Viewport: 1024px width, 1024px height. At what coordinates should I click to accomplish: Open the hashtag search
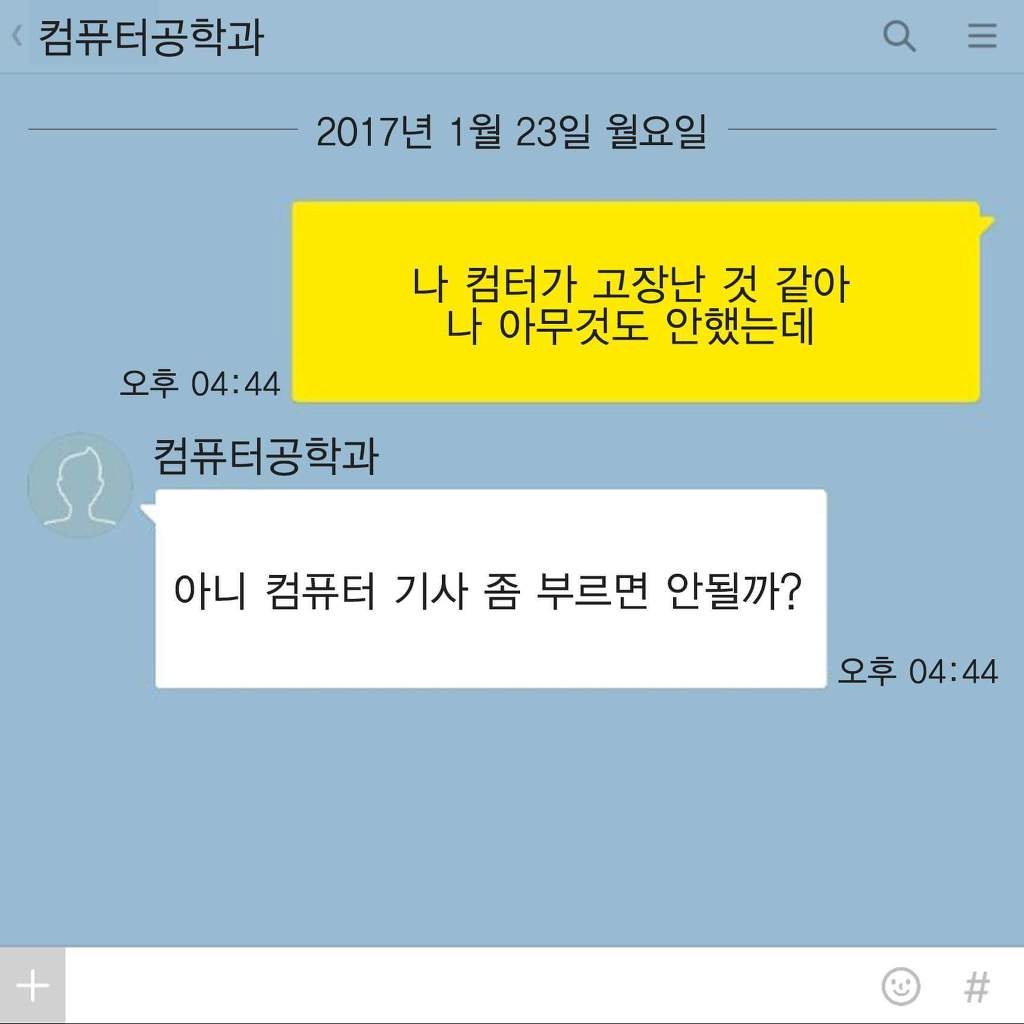point(977,986)
